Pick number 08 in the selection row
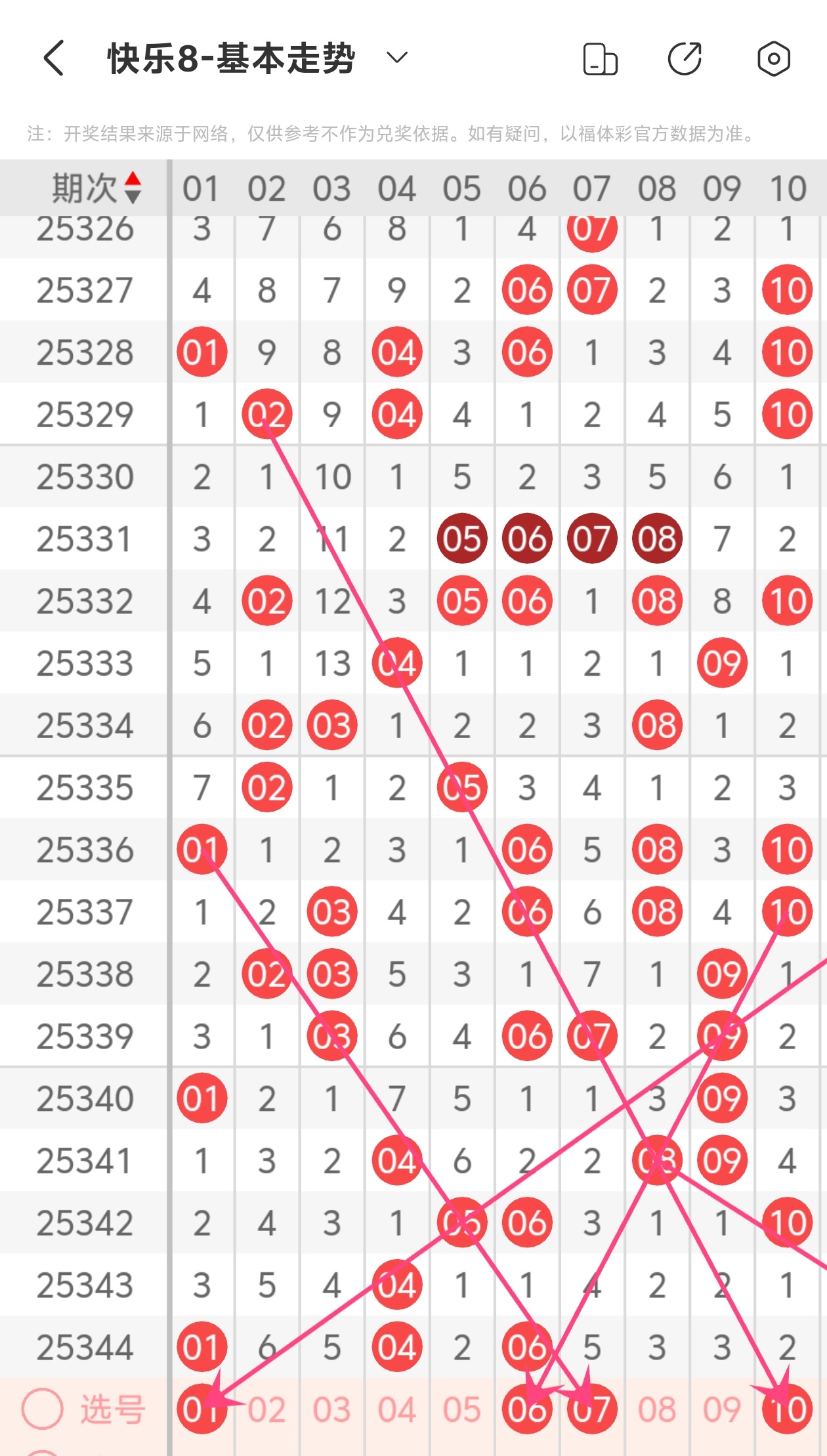 (656, 1409)
